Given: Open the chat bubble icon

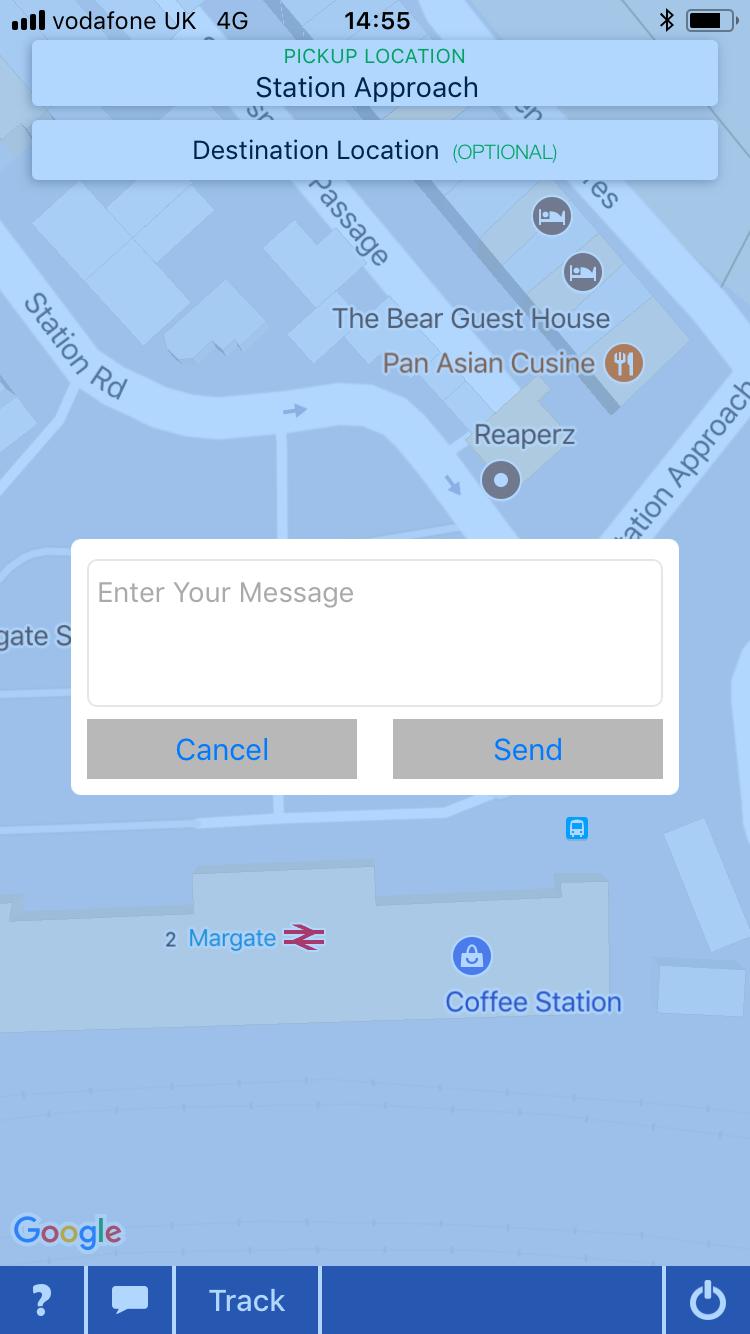Looking at the screenshot, I should 130,1300.
